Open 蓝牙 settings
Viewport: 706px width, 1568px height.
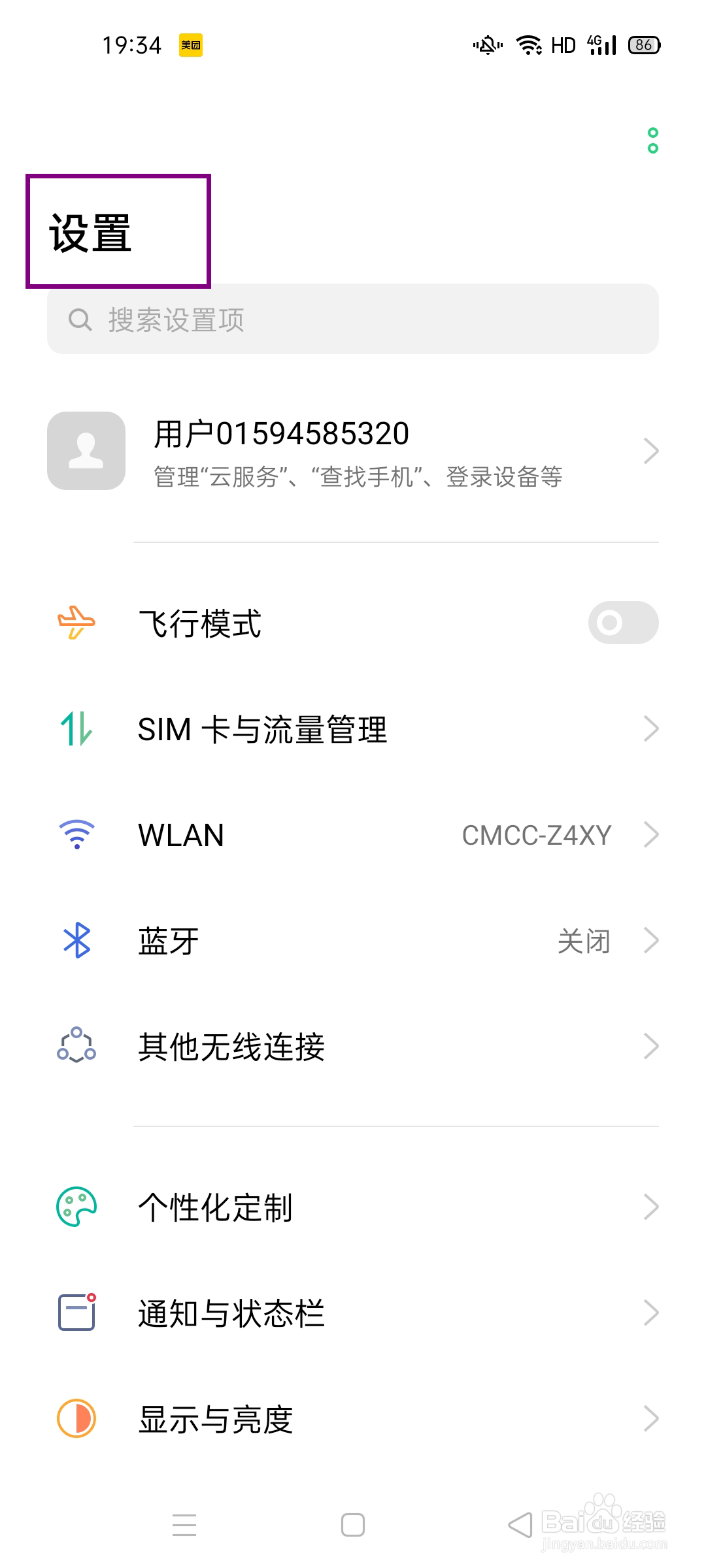(353, 941)
